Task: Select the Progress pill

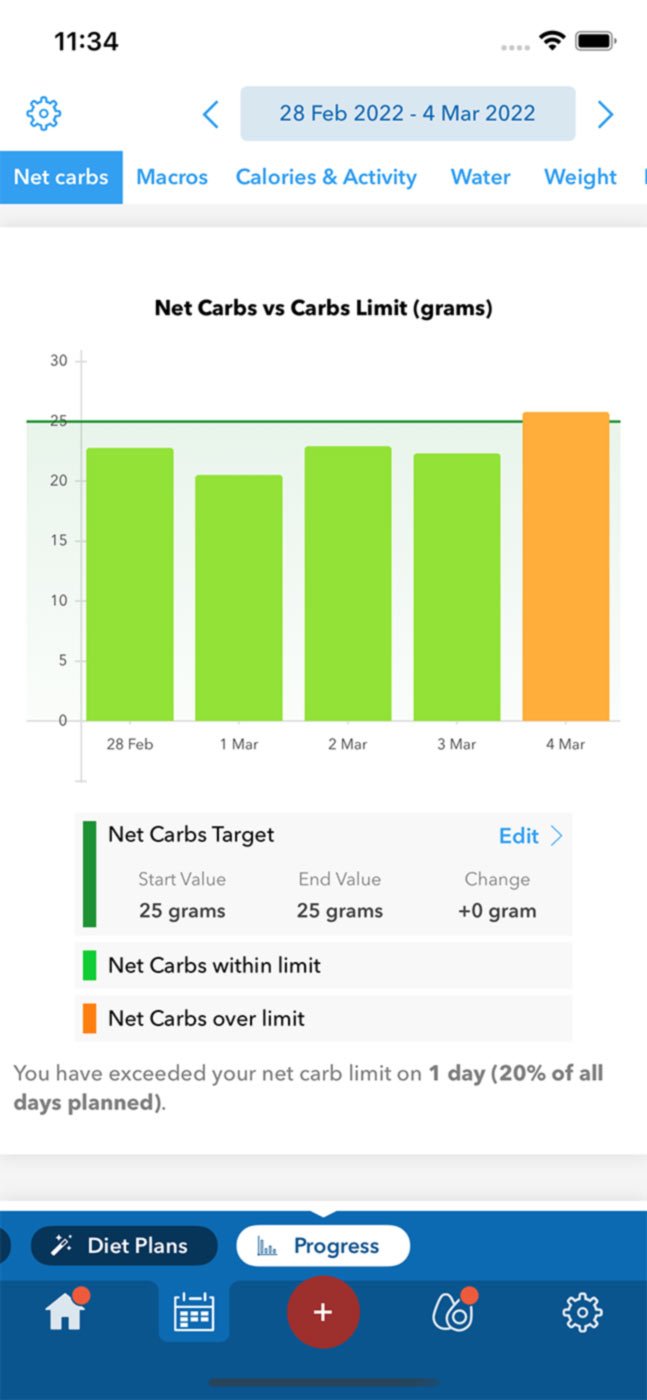Action: [x=323, y=1246]
